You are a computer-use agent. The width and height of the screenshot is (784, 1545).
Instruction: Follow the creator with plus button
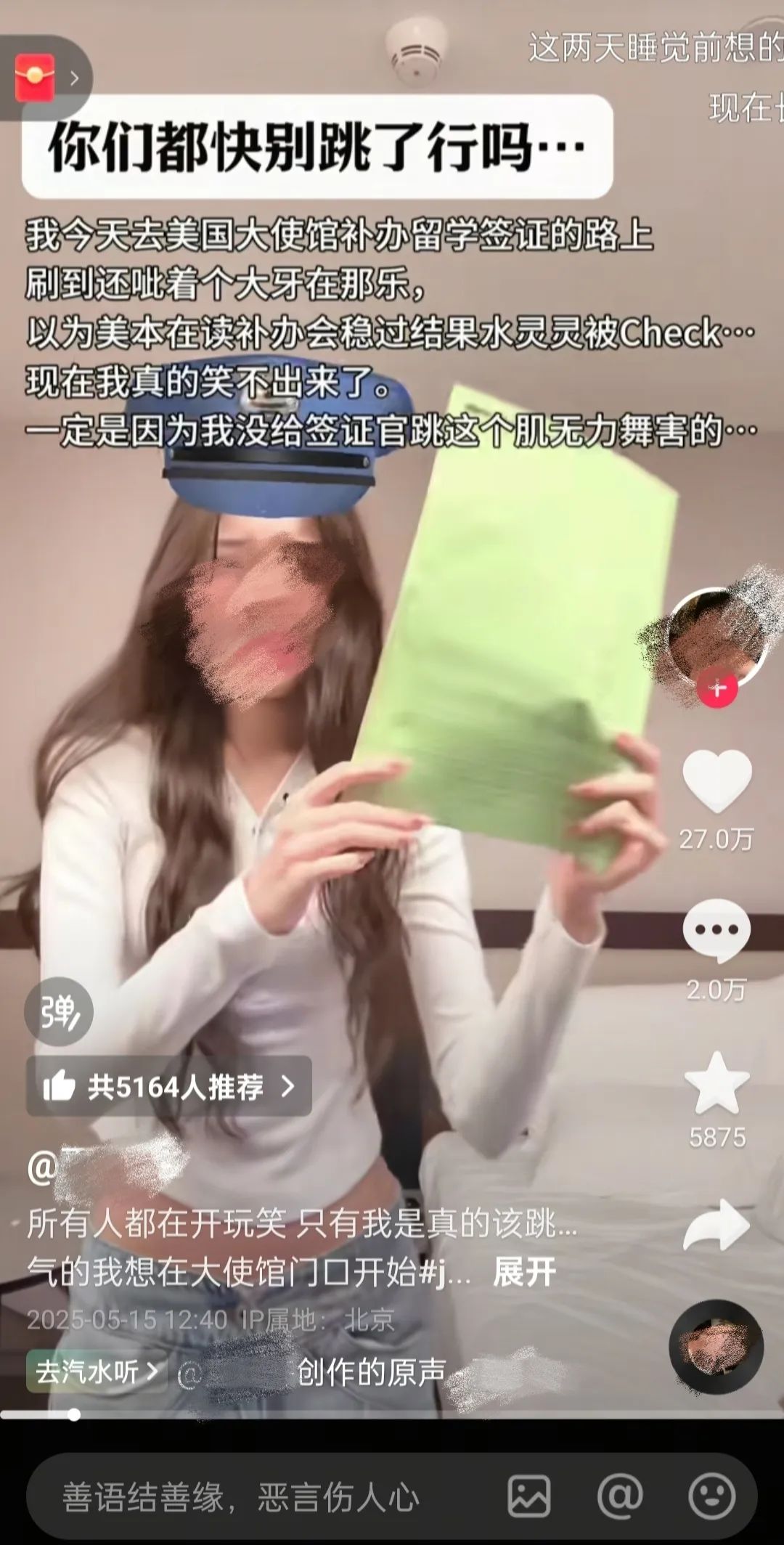click(717, 688)
